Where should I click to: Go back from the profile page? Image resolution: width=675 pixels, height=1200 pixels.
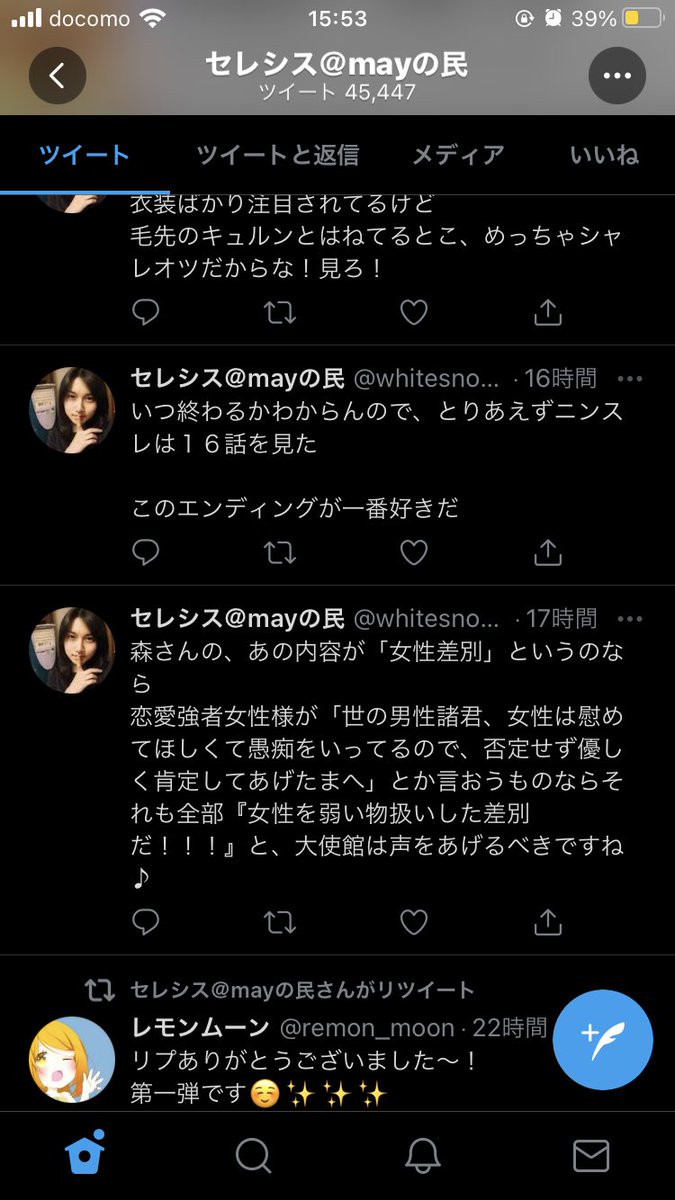point(57,76)
